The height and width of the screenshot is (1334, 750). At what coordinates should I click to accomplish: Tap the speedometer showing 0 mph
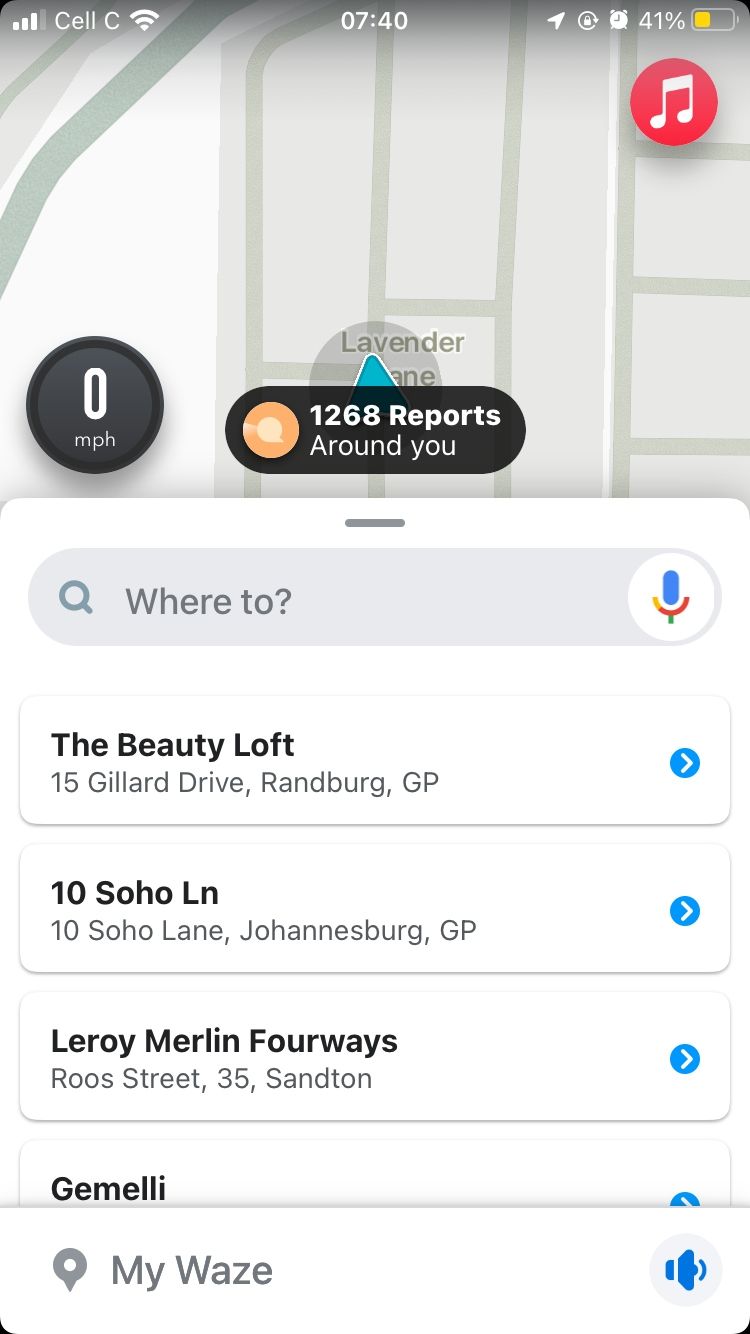(95, 405)
